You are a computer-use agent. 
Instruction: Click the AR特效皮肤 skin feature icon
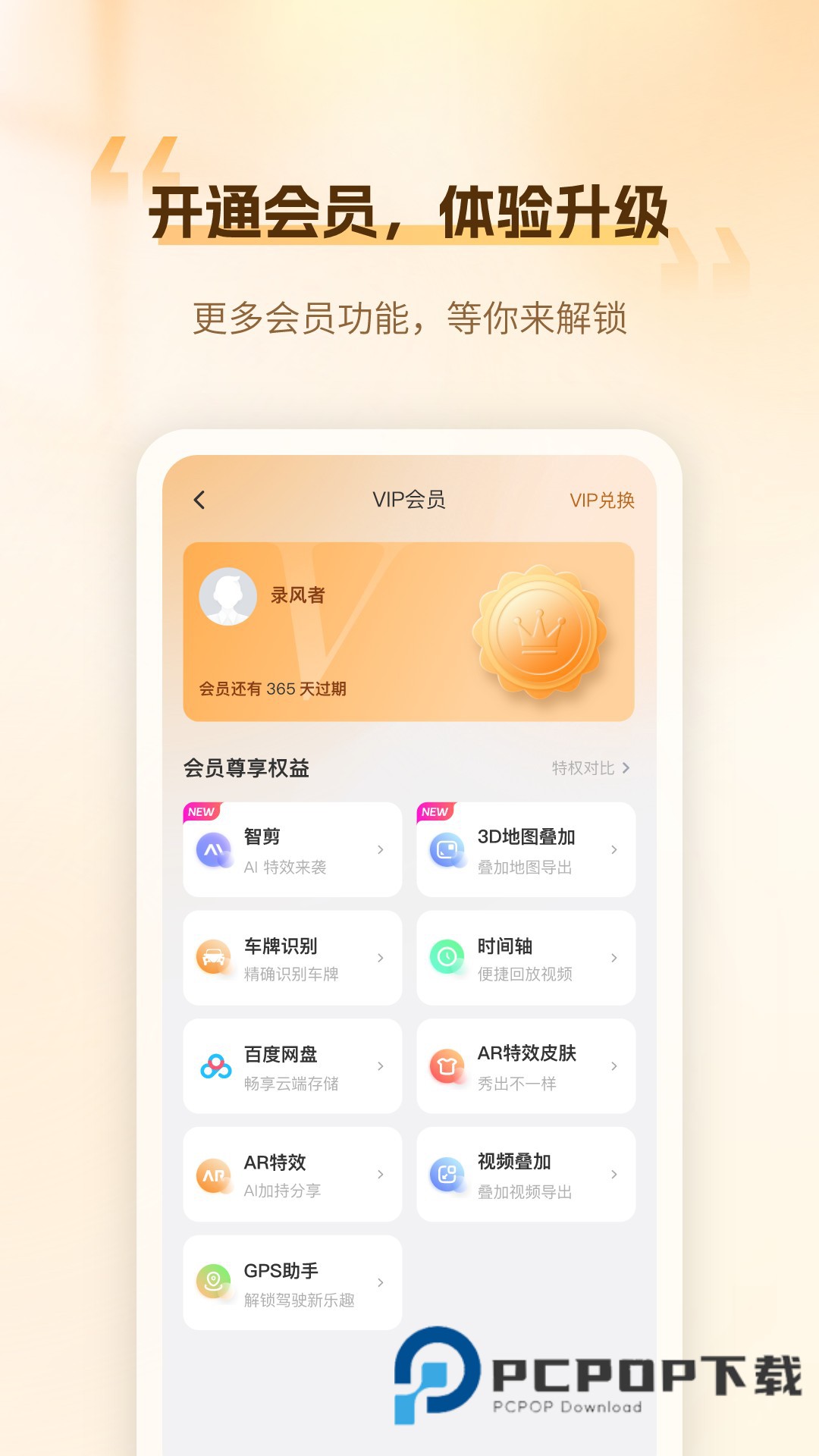coord(446,1065)
